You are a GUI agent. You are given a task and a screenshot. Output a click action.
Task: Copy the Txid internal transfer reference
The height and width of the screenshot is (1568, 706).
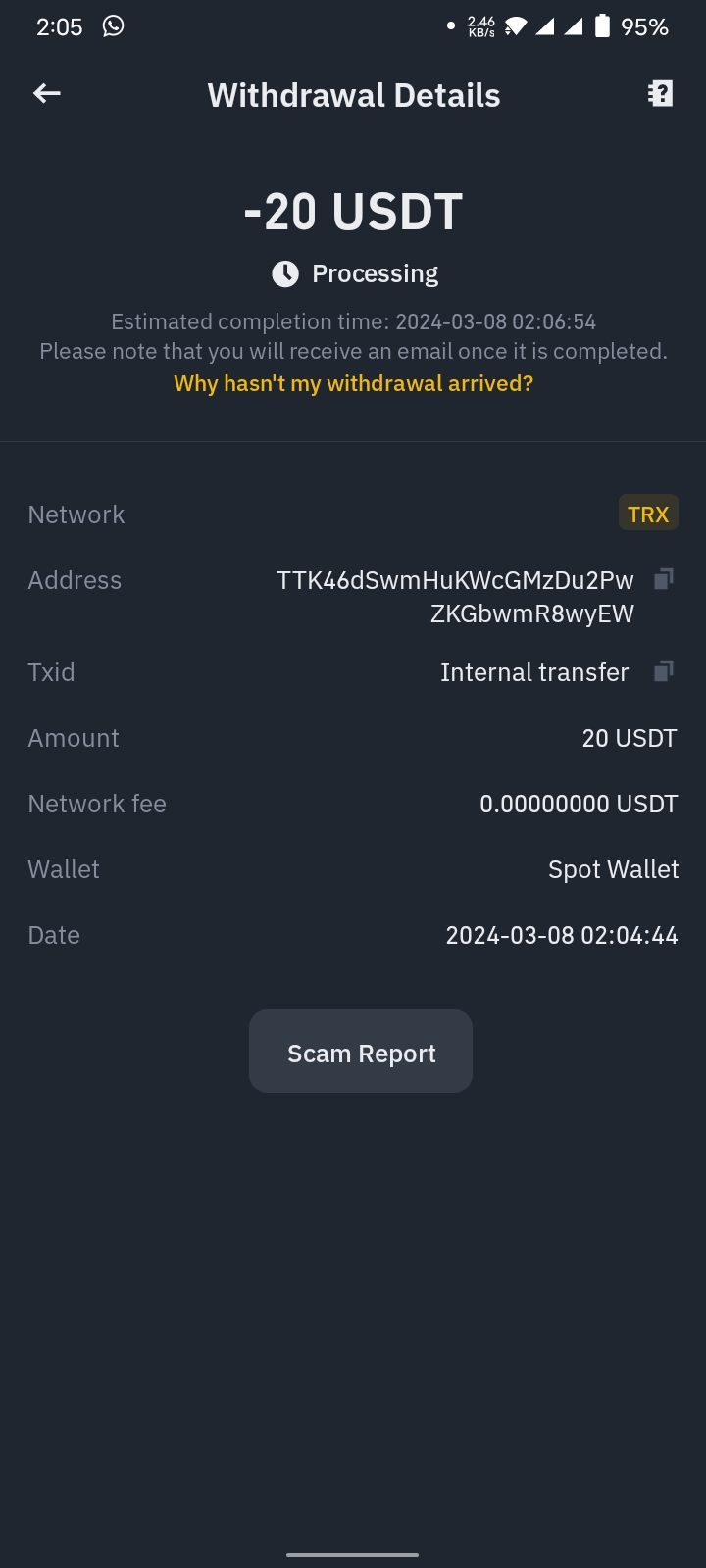click(664, 670)
